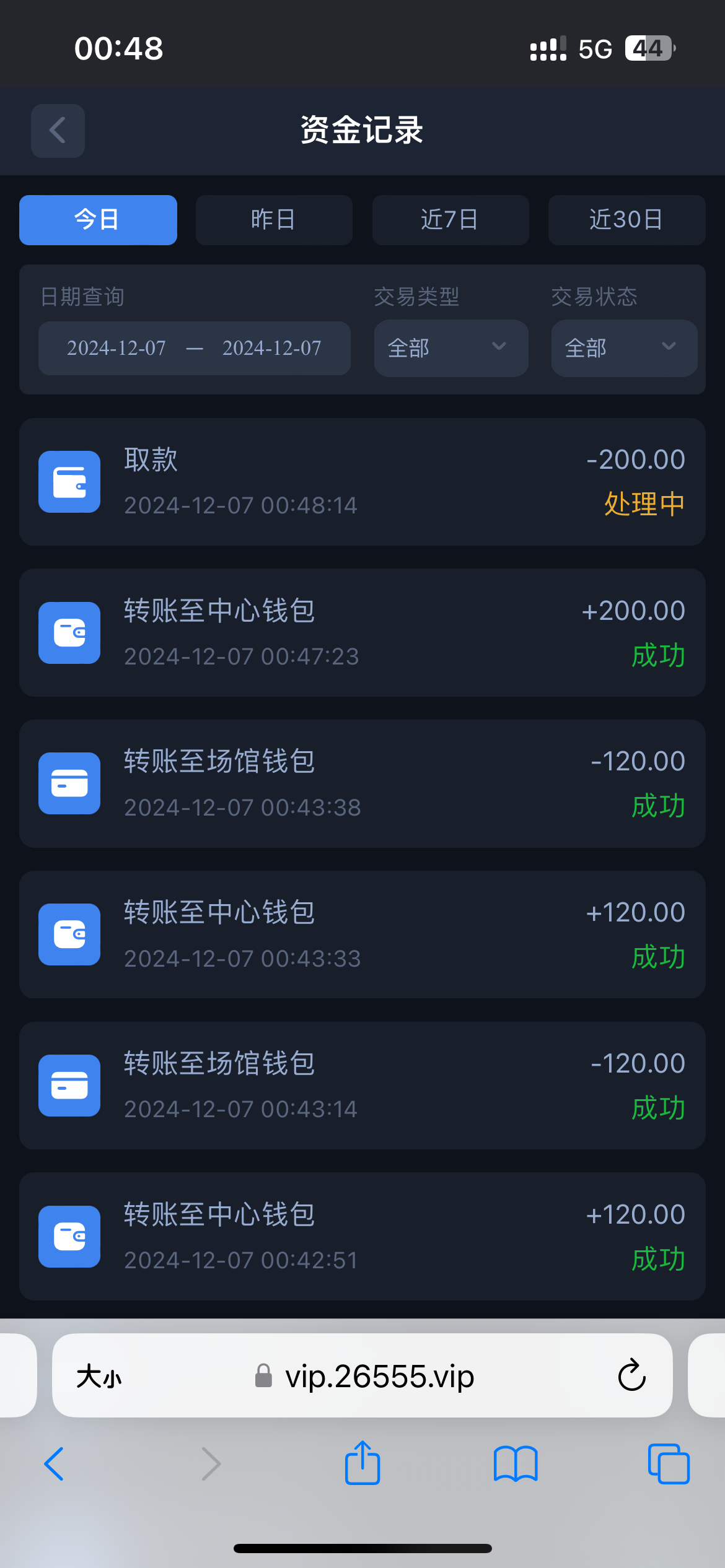Select the 今日 filter tab
This screenshot has width=725, height=1568.
point(98,220)
